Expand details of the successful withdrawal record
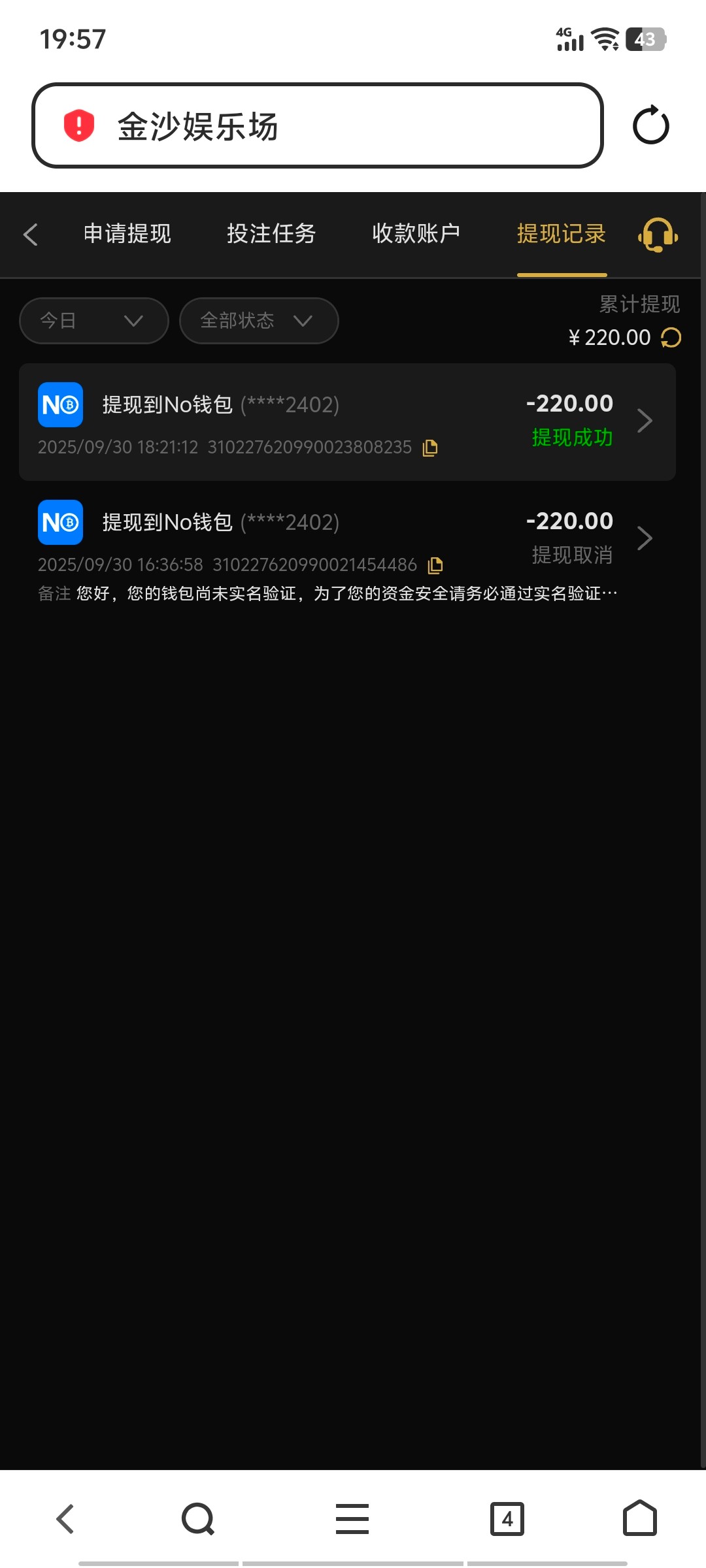 (x=646, y=421)
